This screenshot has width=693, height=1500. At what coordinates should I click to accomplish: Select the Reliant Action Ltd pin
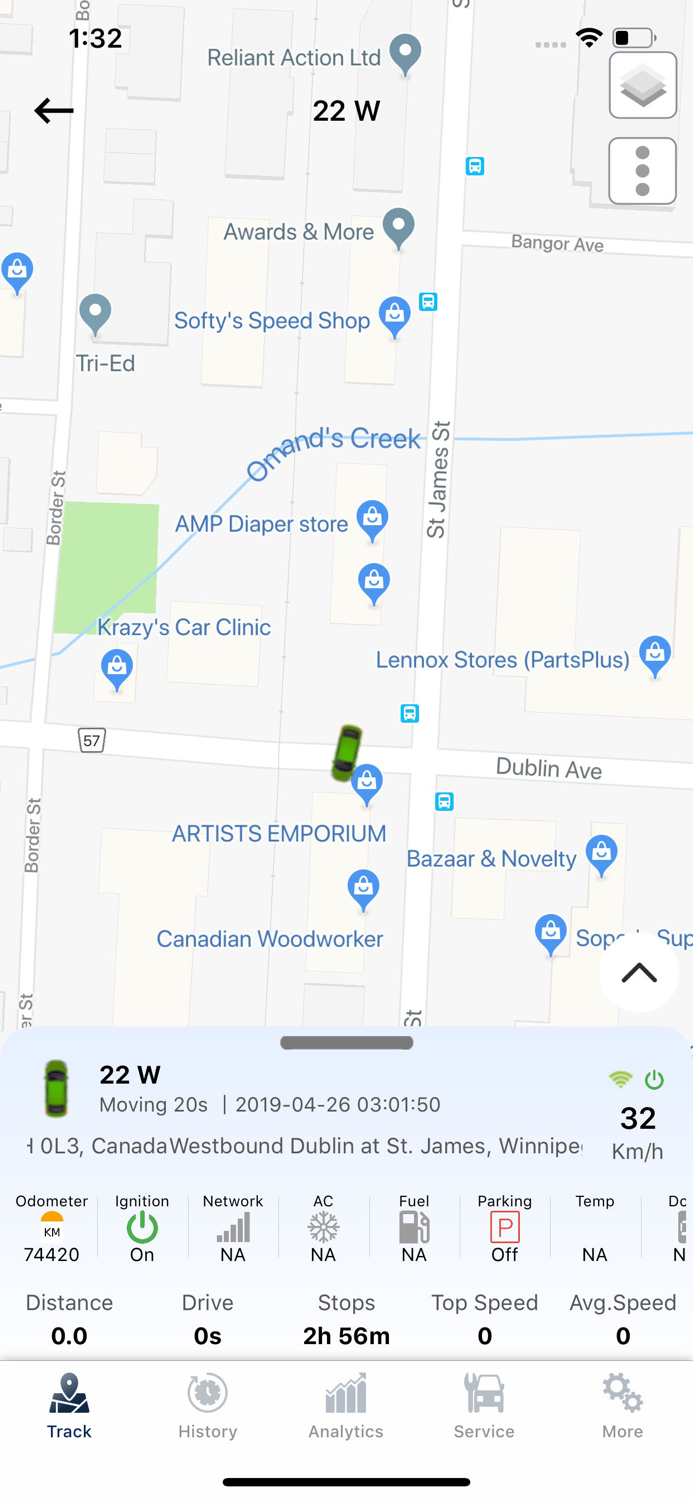405,55
